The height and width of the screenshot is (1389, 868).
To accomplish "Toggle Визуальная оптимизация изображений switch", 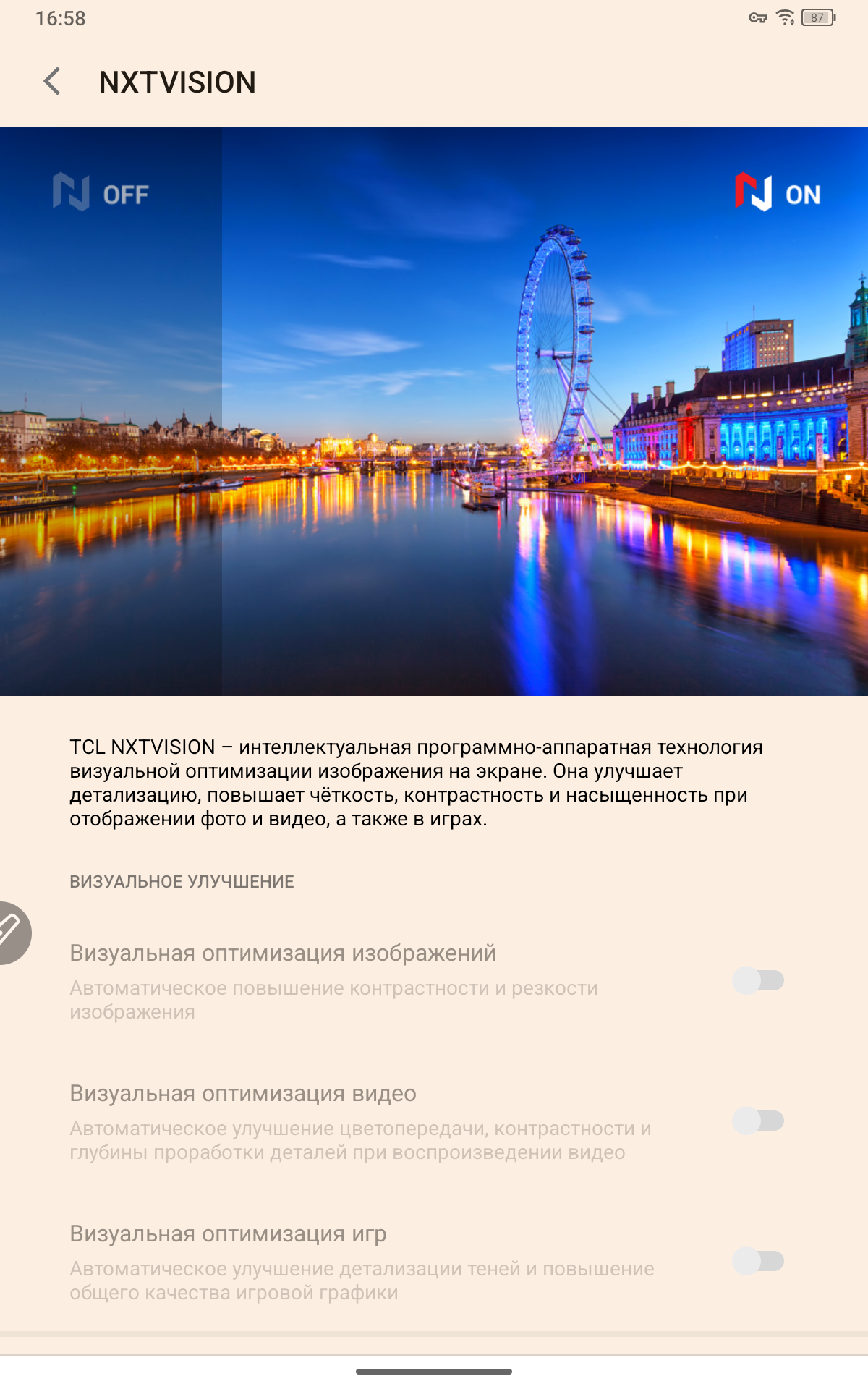I will pos(757,981).
